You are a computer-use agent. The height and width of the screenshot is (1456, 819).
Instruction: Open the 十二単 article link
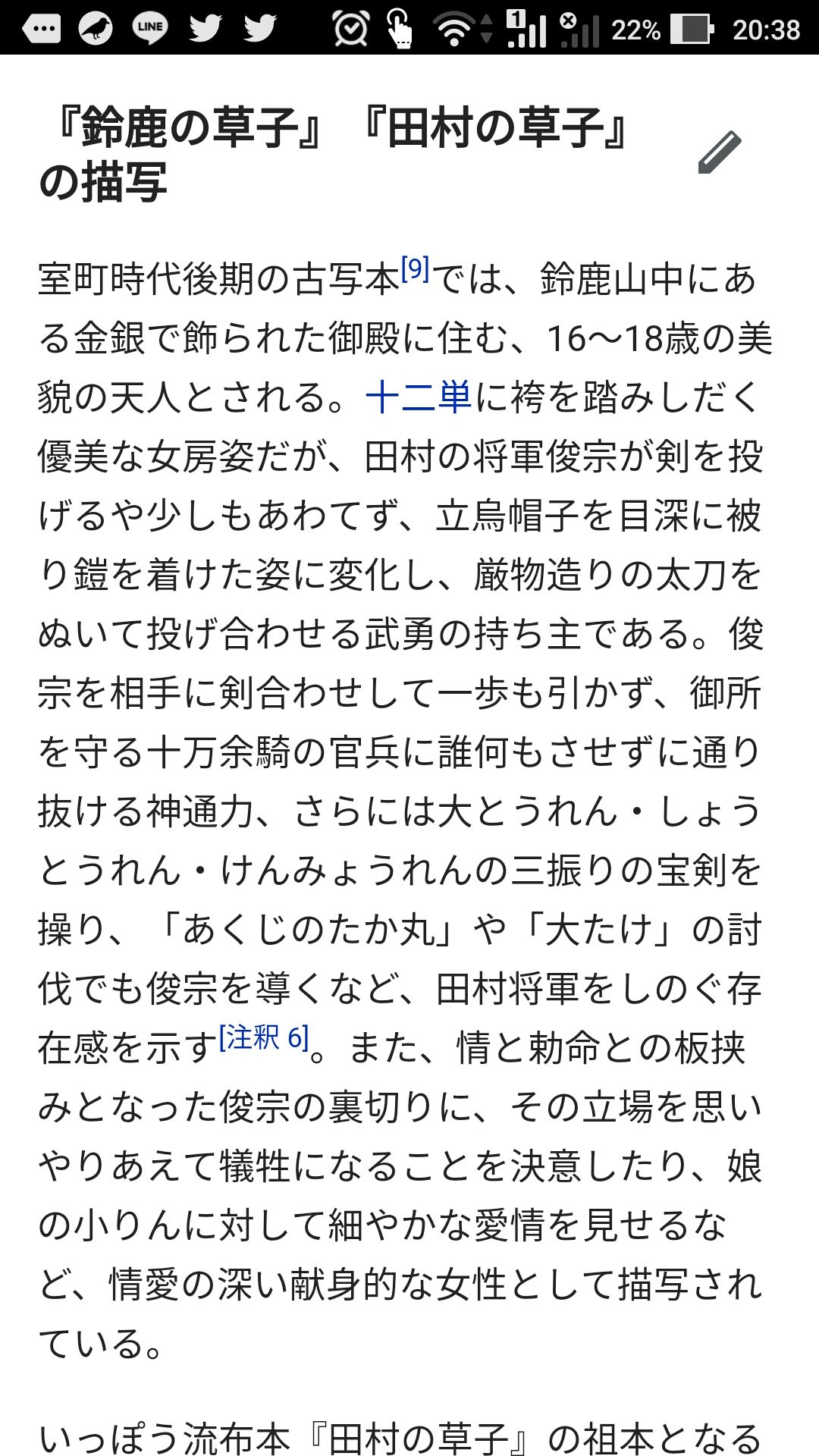[x=419, y=397]
